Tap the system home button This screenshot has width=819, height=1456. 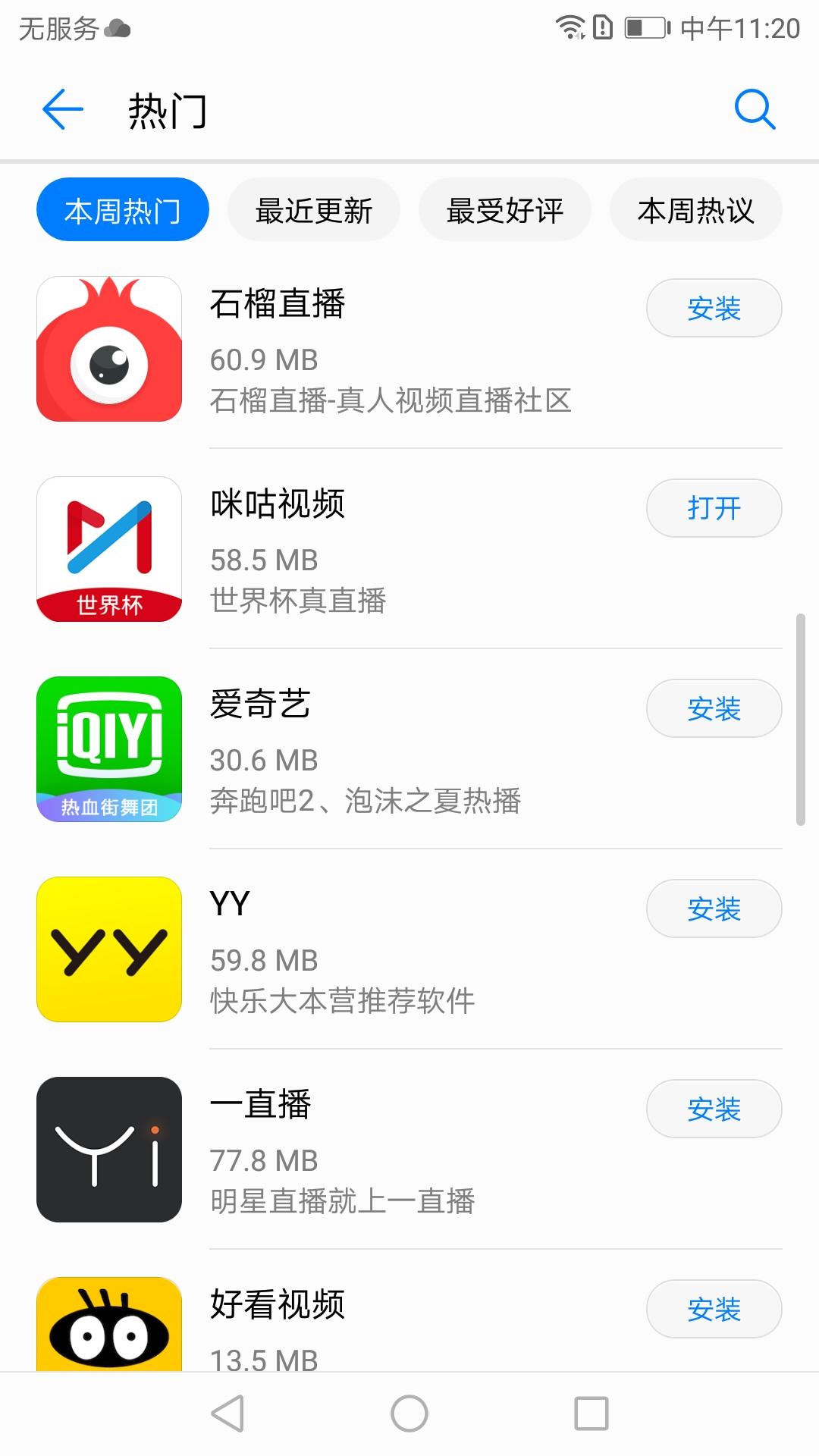(409, 1414)
